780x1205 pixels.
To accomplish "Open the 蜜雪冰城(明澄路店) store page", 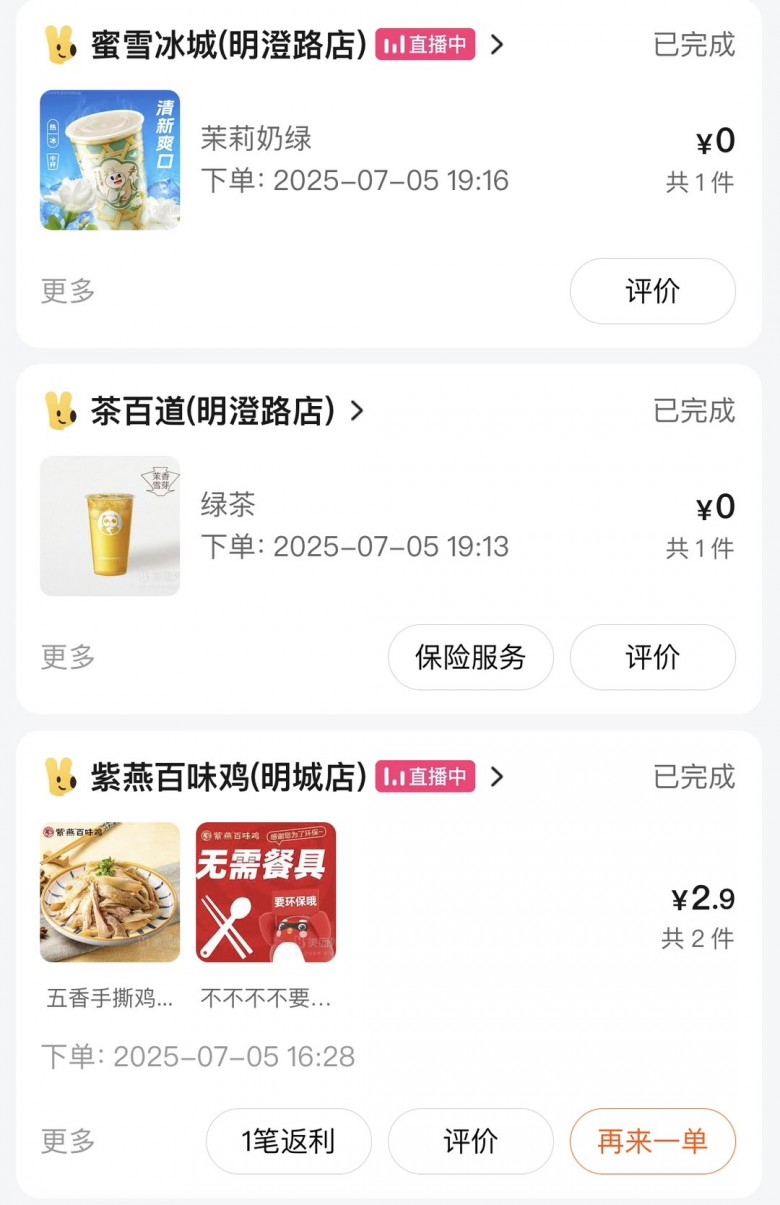I will pos(228,45).
